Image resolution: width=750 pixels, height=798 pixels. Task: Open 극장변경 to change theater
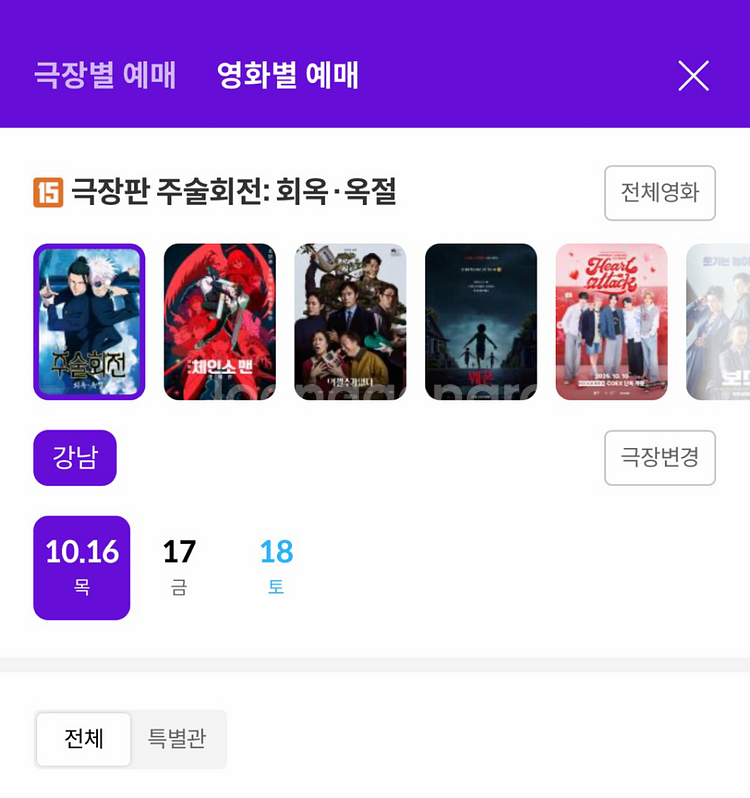click(x=659, y=458)
